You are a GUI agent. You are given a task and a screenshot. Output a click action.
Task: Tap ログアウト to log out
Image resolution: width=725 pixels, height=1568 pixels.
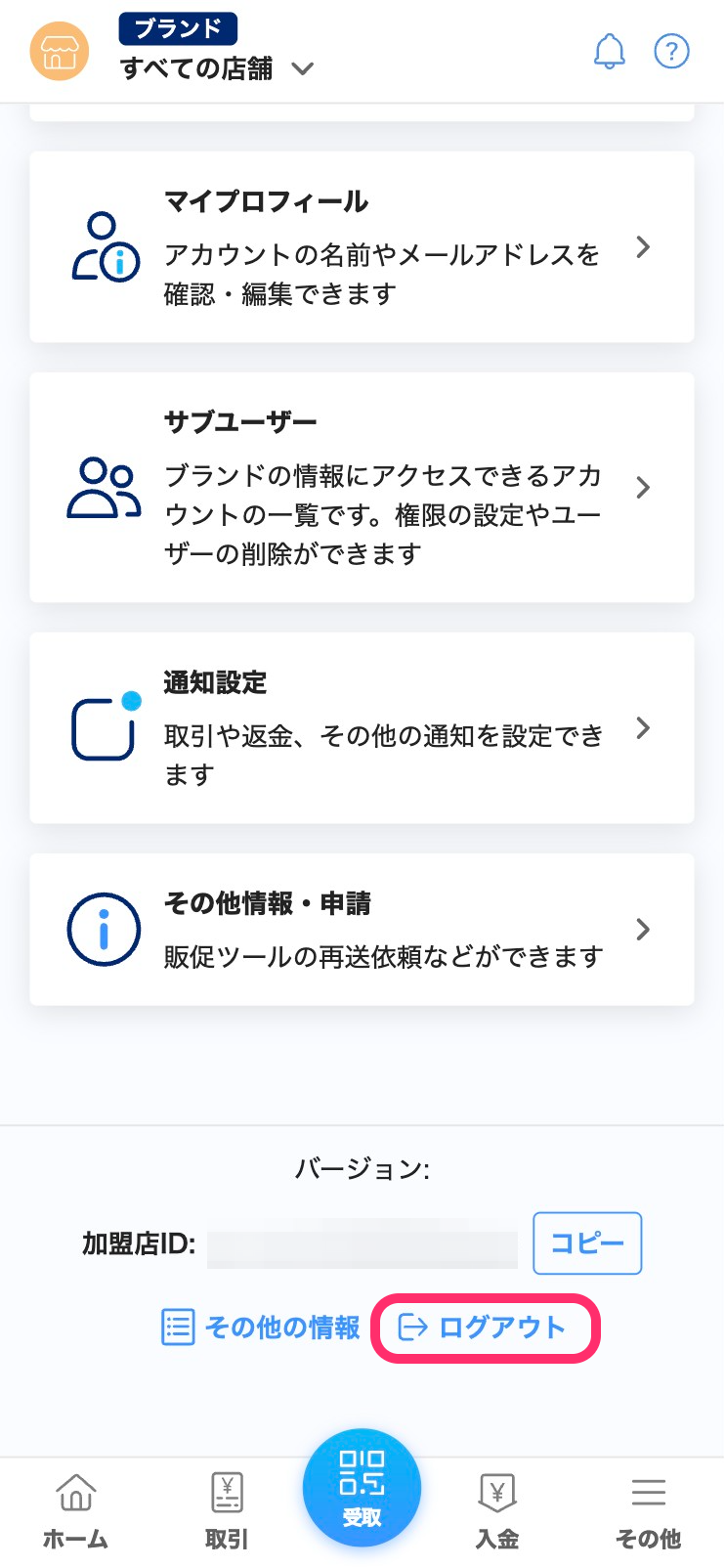(485, 1328)
